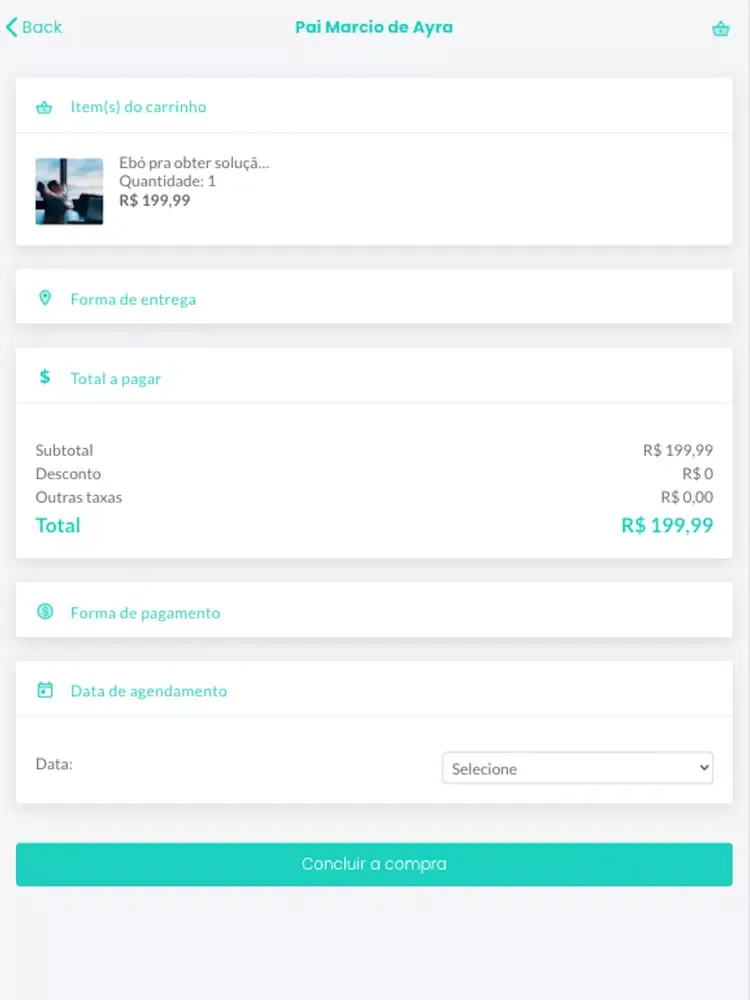Open the Data Selecione dropdown
The image size is (750, 1000).
[x=577, y=768]
